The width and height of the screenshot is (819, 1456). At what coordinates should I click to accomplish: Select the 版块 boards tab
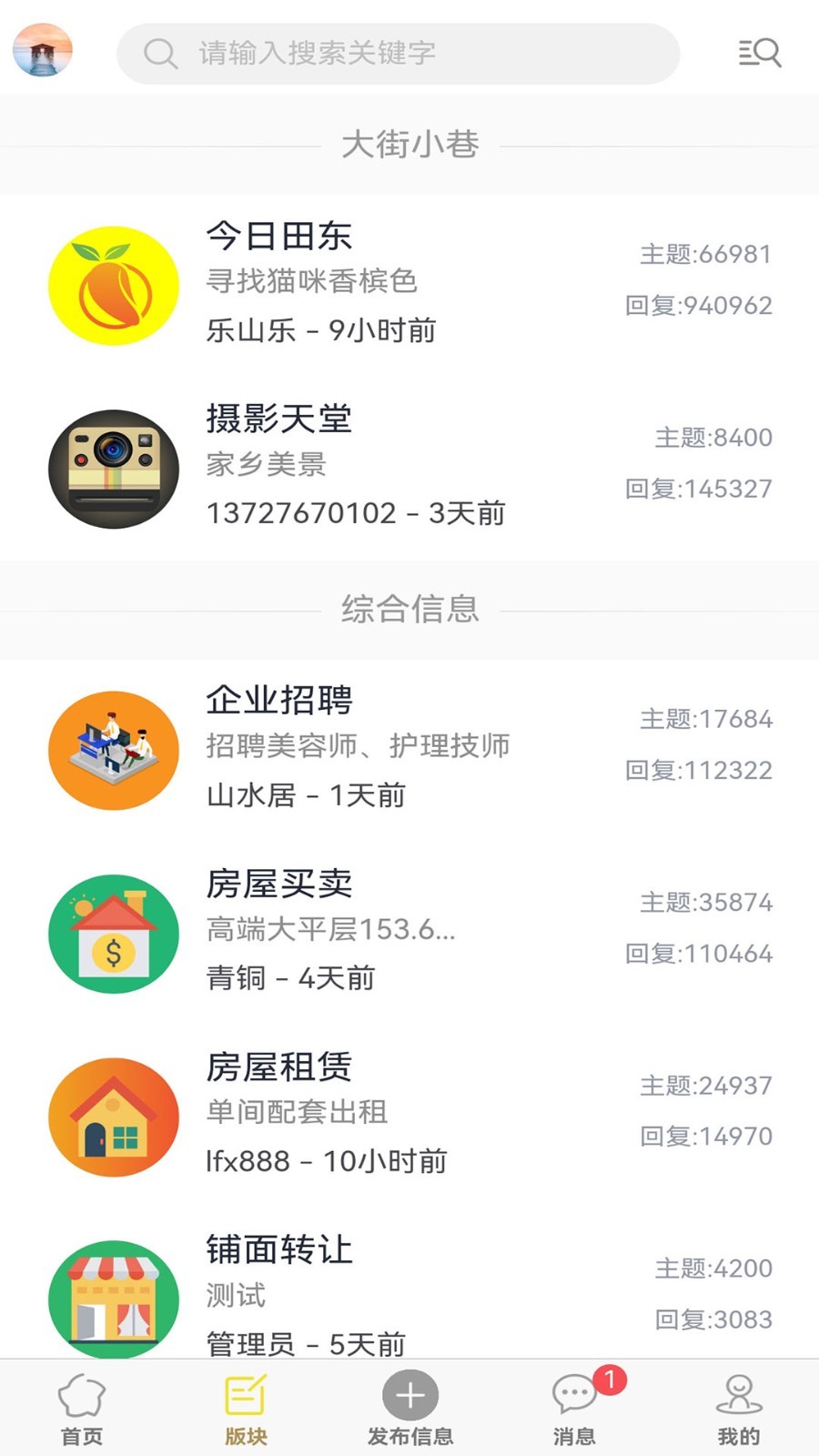click(x=245, y=1406)
